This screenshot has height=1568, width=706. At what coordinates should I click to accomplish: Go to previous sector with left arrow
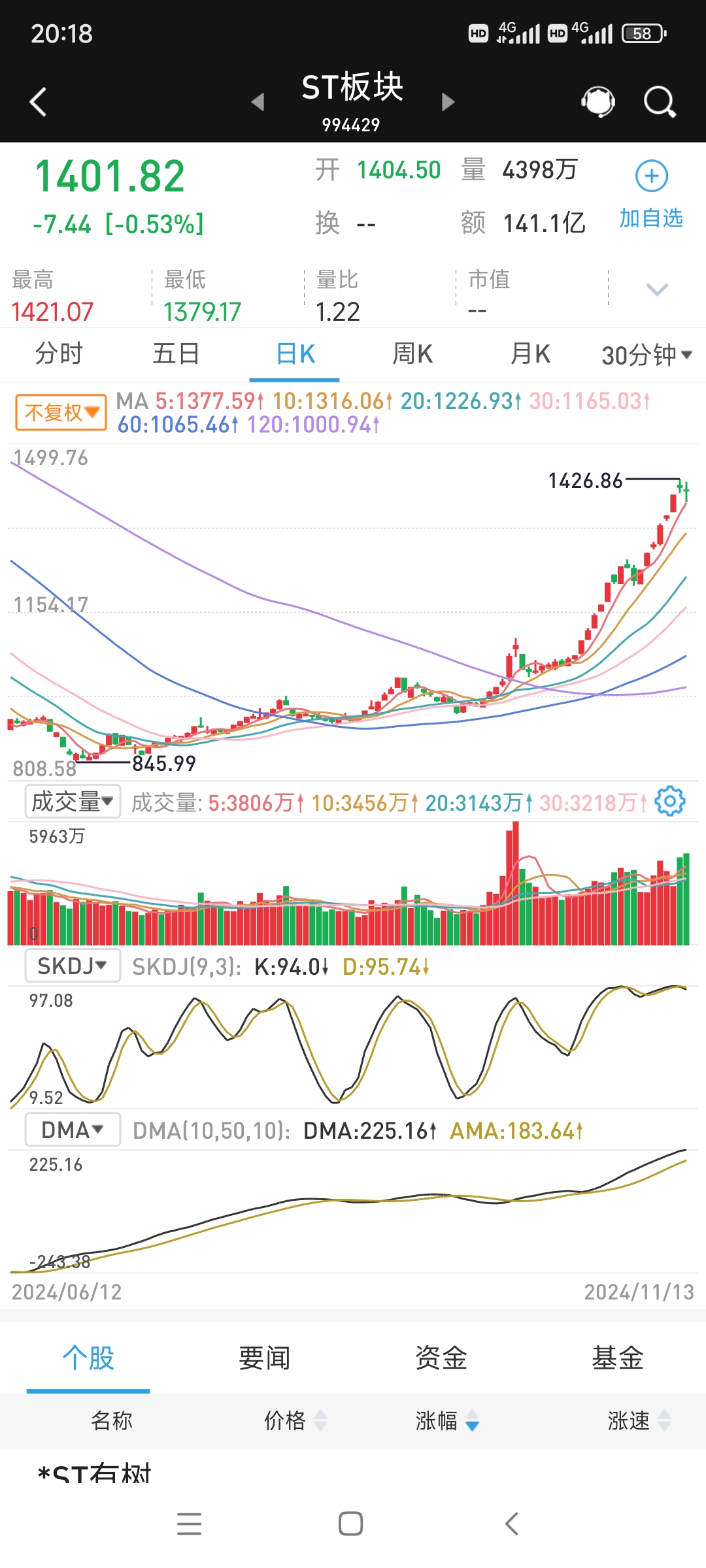point(259,103)
